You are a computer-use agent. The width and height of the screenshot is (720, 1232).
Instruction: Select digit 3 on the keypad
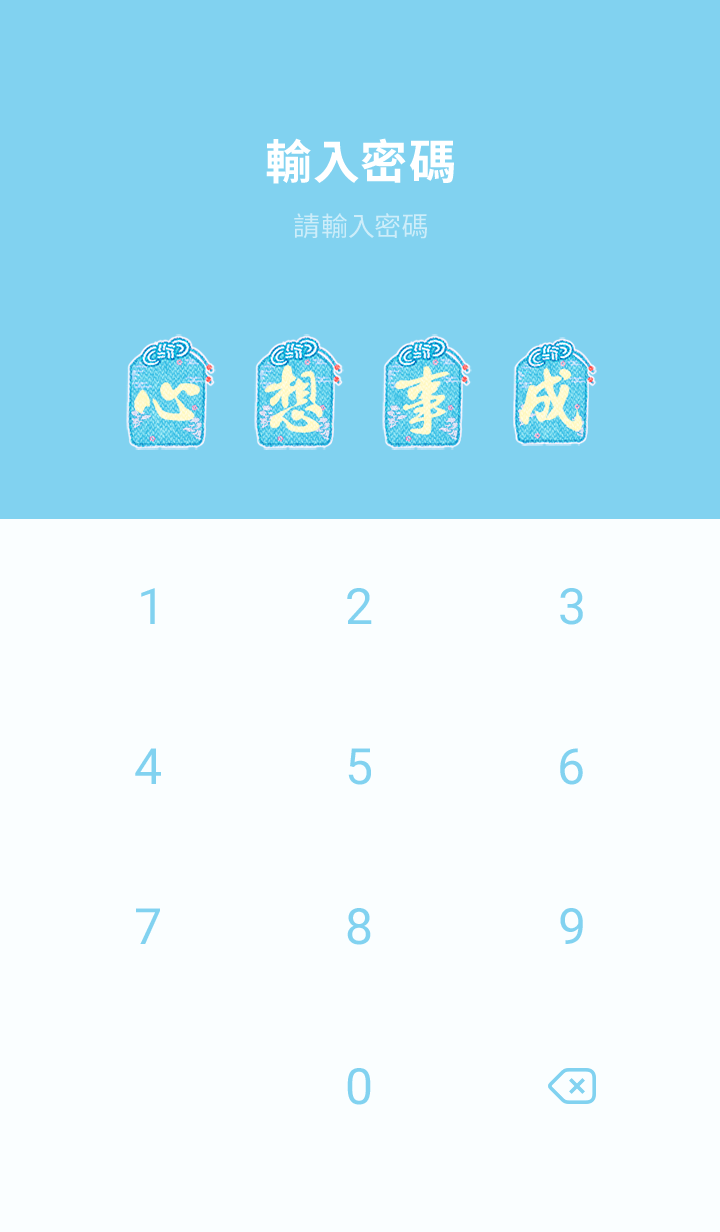click(x=571, y=607)
